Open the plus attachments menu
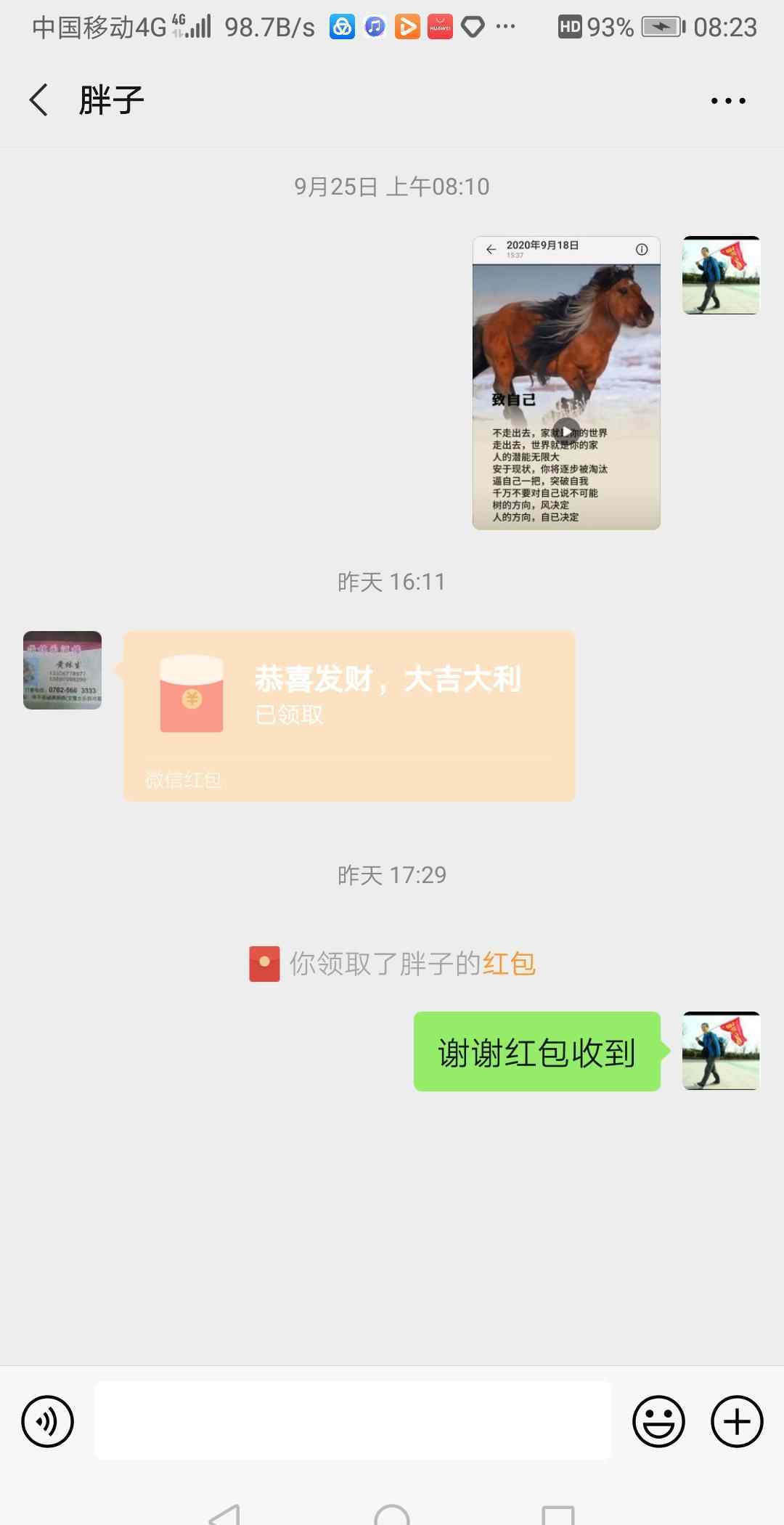 (x=737, y=1421)
